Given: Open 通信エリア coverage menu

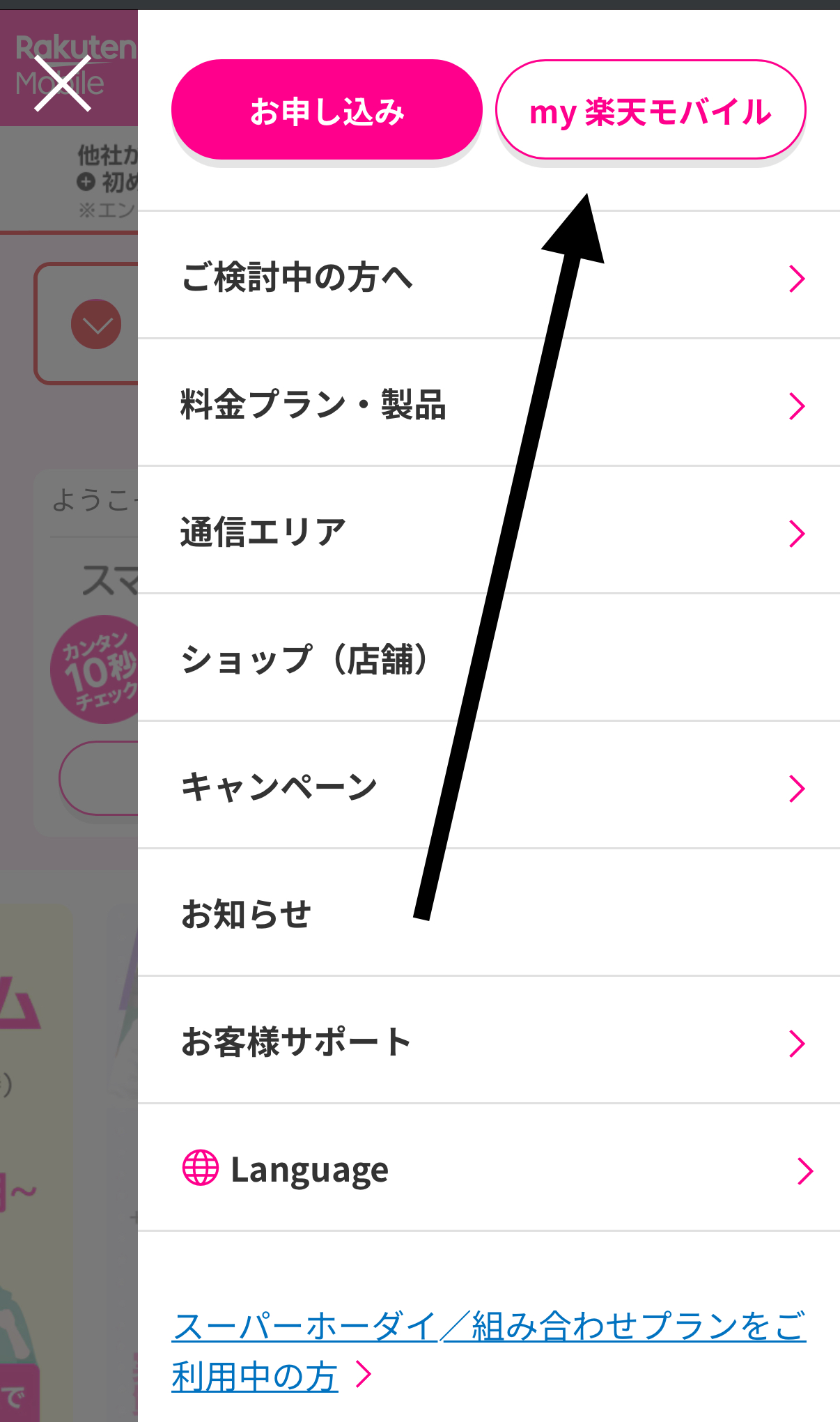Looking at the screenshot, I should [488, 532].
